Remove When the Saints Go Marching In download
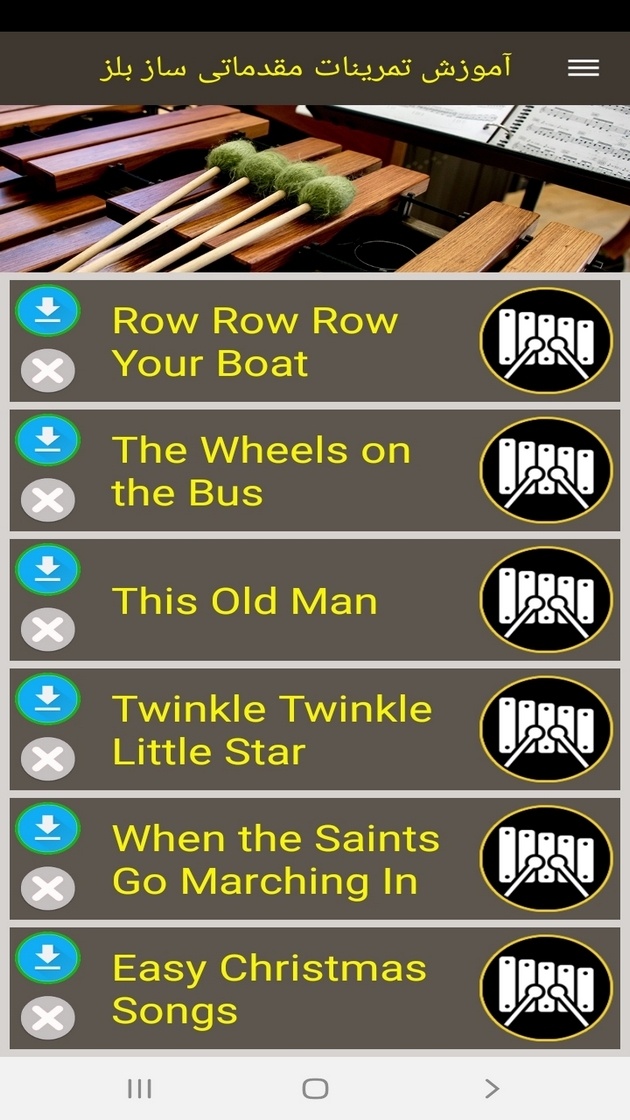The height and width of the screenshot is (1120, 630). 48,888
